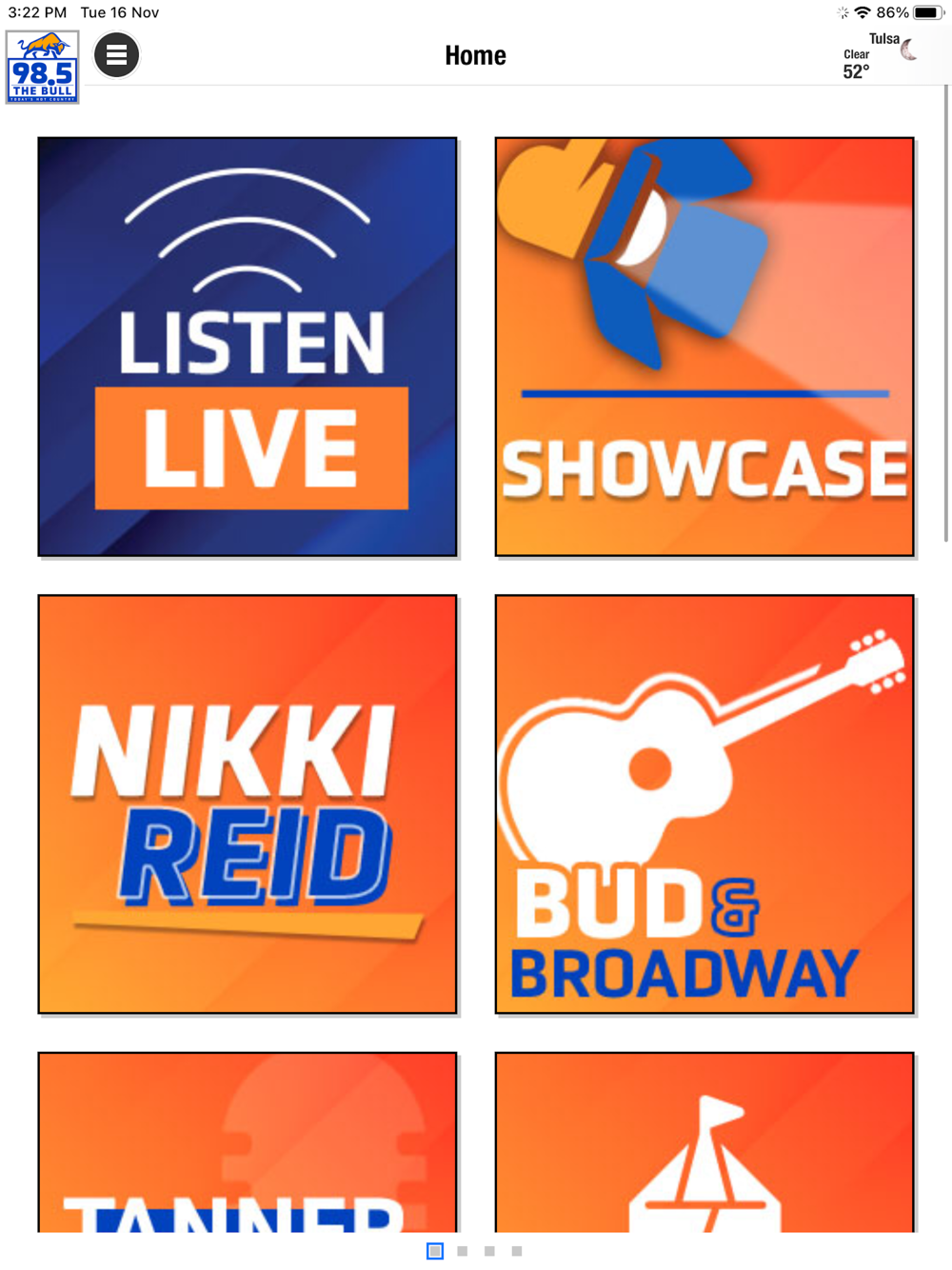Select the Nikki Reid tile
The width and height of the screenshot is (952, 1270).
pos(248,804)
